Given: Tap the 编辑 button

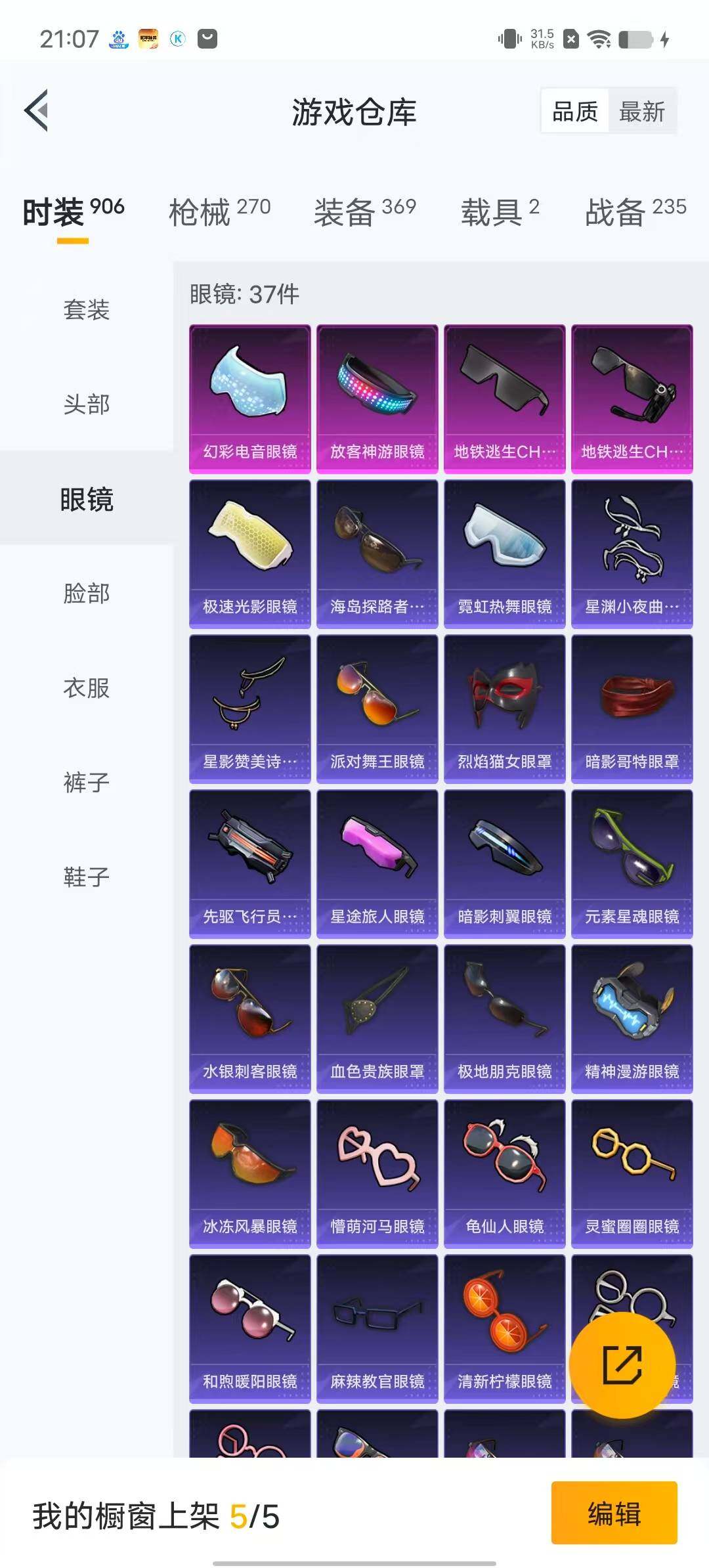Looking at the screenshot, I should point(614,1513).
